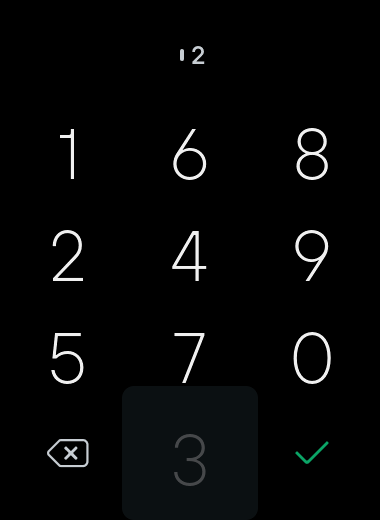
Task: Select number 8 on the PIN pad
Action: pos(312,154)
